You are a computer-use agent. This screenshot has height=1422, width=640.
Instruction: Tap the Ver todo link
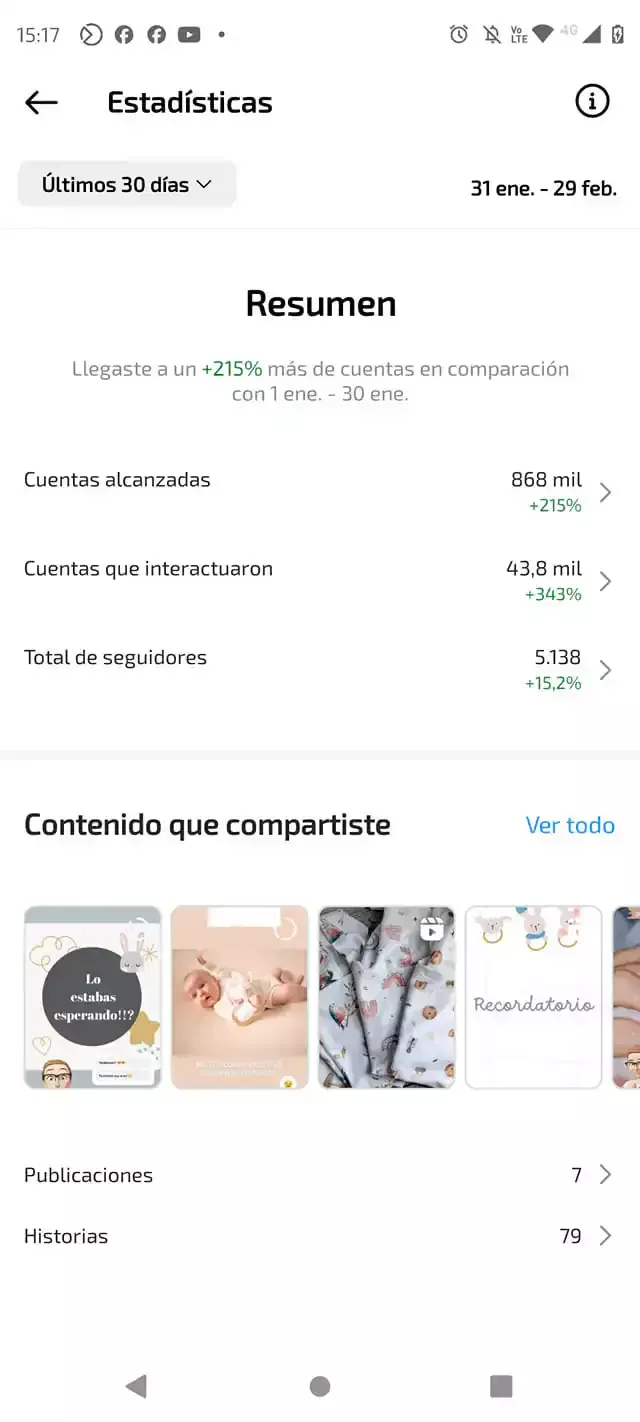pyautogui.click(x=570, y=825)
